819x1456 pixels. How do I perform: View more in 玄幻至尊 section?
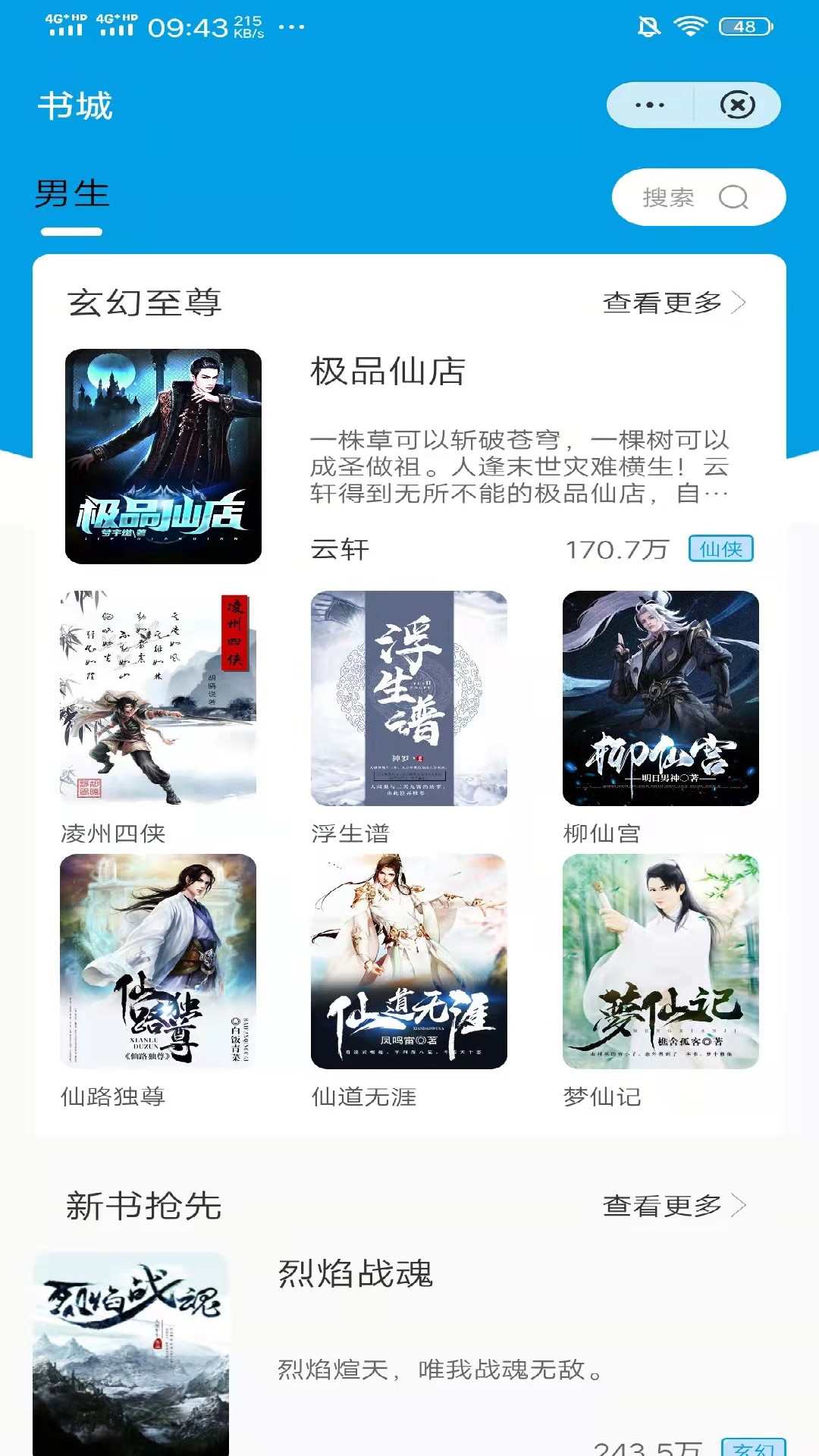[673, 303]
